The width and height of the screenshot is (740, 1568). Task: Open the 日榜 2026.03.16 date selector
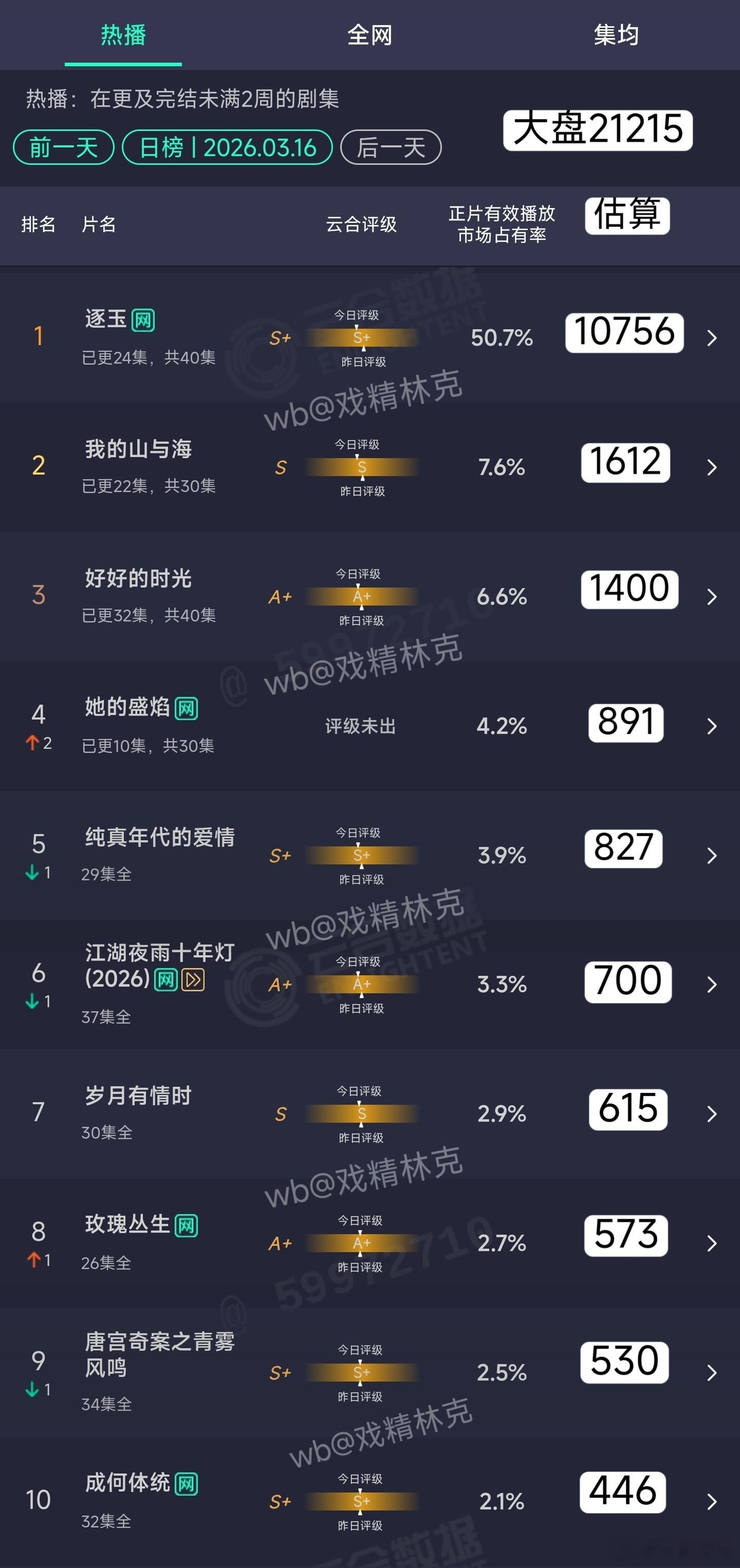(x=227, y=147)
